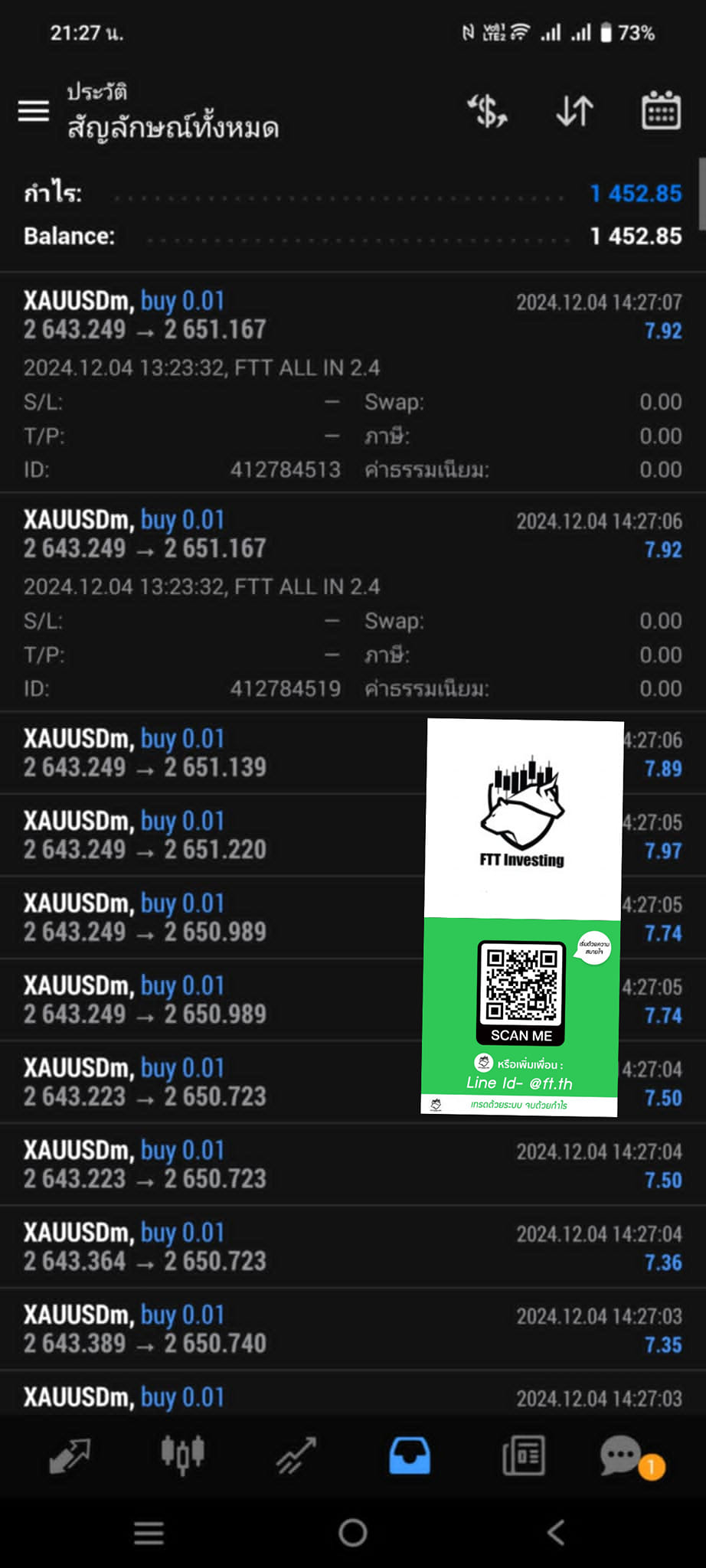
Task: Expand trade with 7.36 profit
Action: 353,1247
